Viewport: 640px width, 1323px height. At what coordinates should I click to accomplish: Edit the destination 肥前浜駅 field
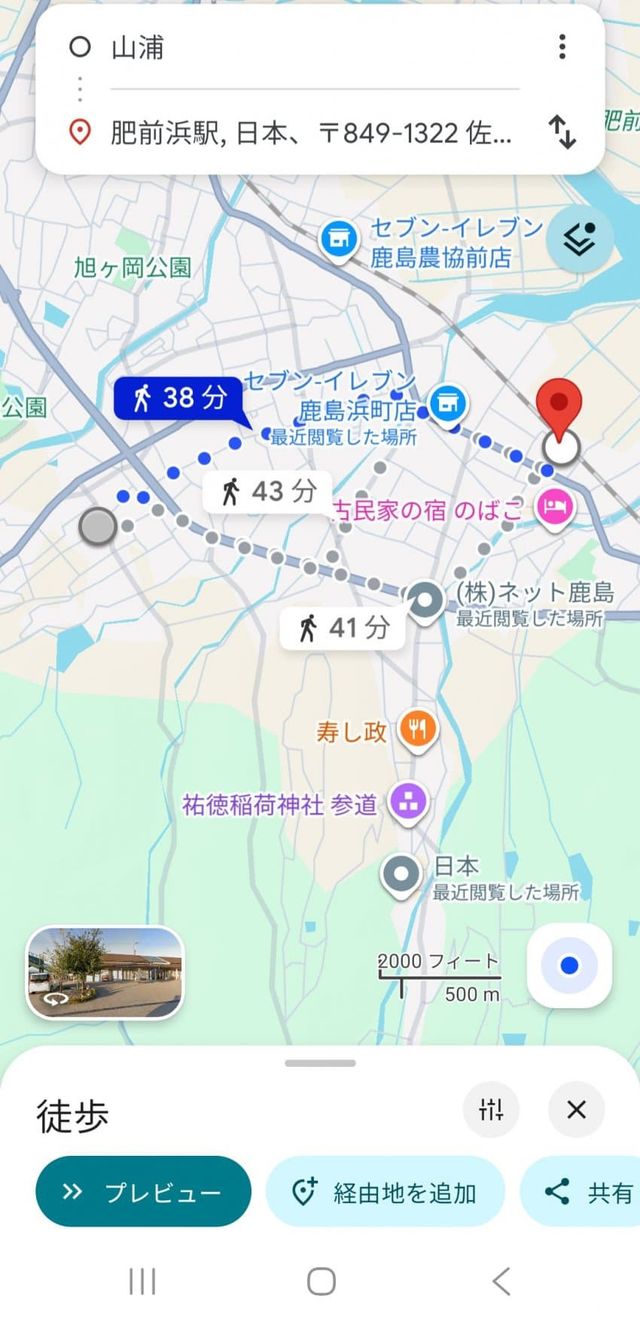click(x=310, y=133)
